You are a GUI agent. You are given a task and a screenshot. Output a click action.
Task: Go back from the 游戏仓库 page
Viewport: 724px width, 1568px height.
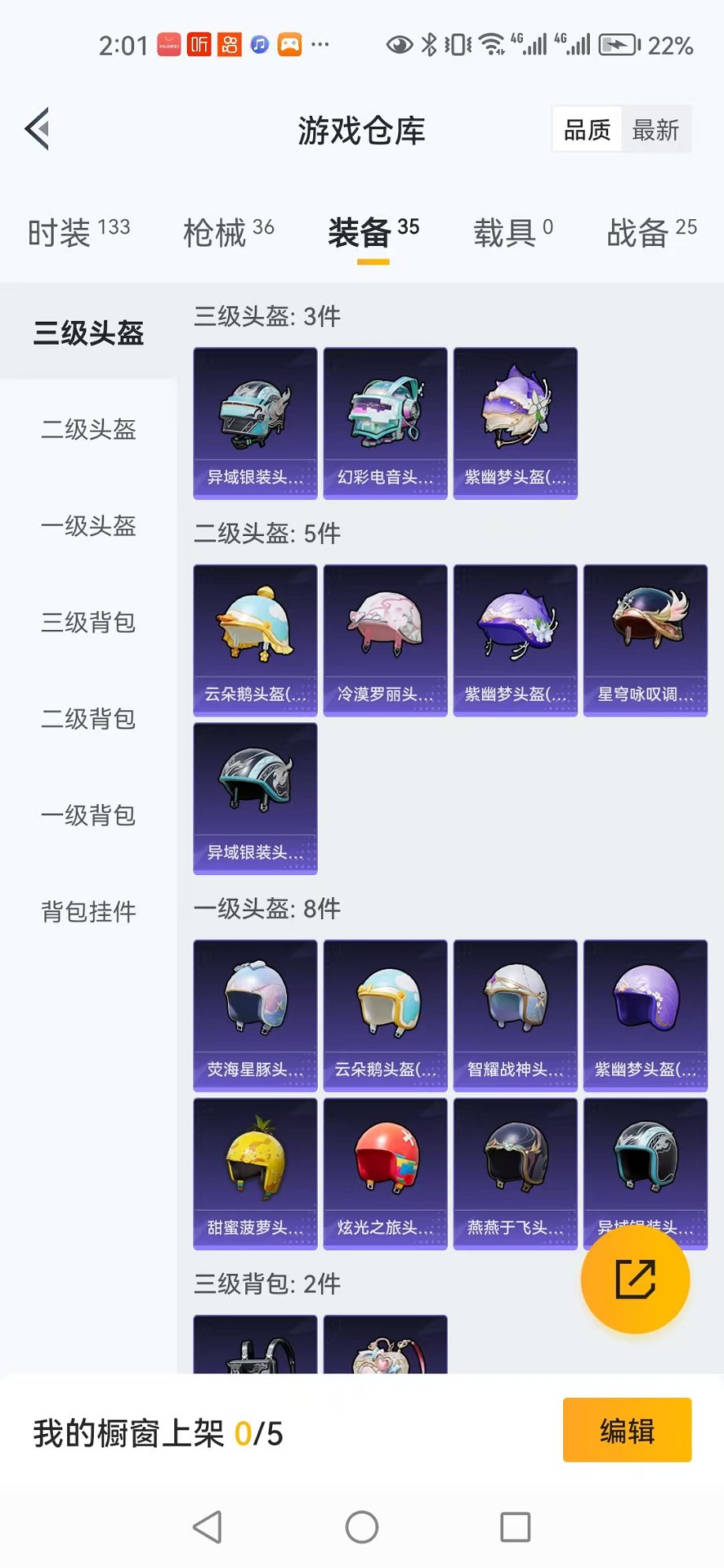pos(37,128)
